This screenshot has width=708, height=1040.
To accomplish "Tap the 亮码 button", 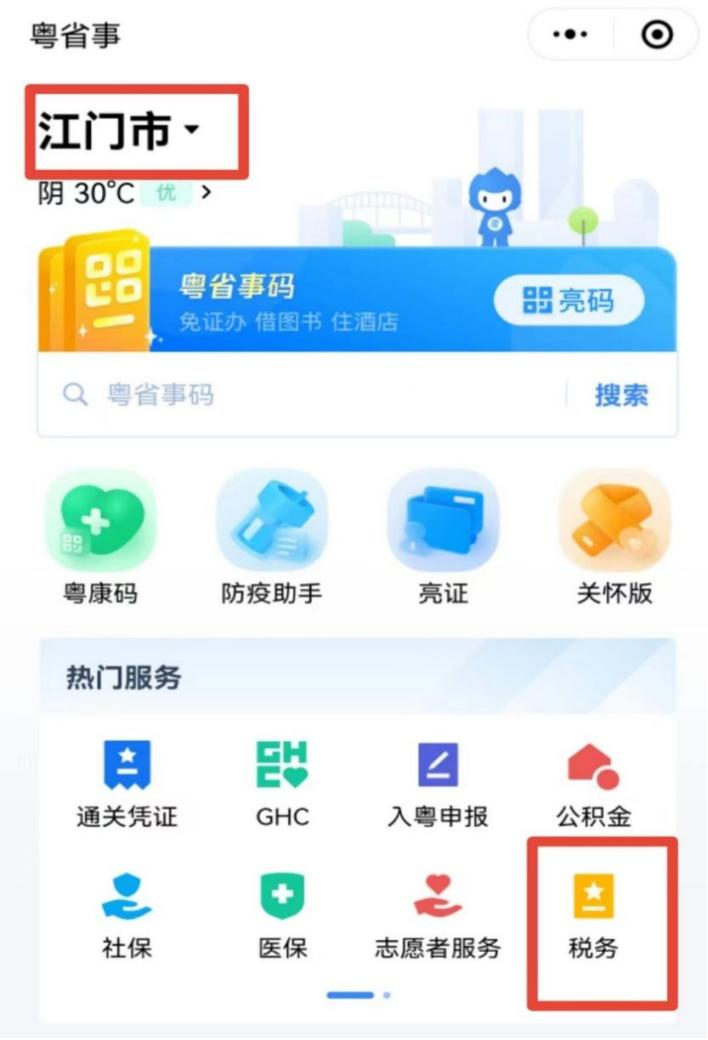I will pyautogui.click(x=568, y=300).
